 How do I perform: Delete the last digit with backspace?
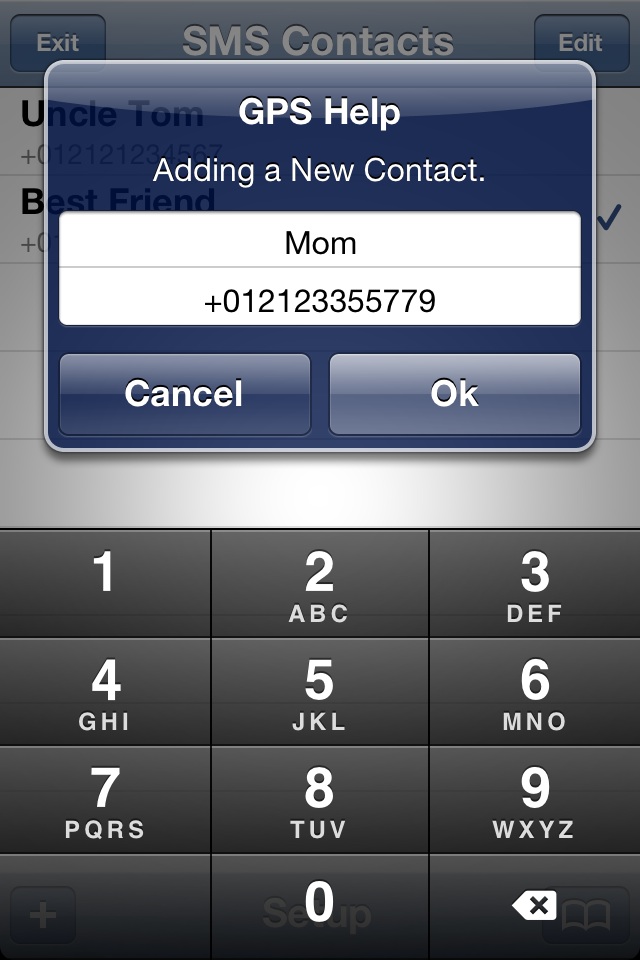pyautogui.click(x=534, y=906)
